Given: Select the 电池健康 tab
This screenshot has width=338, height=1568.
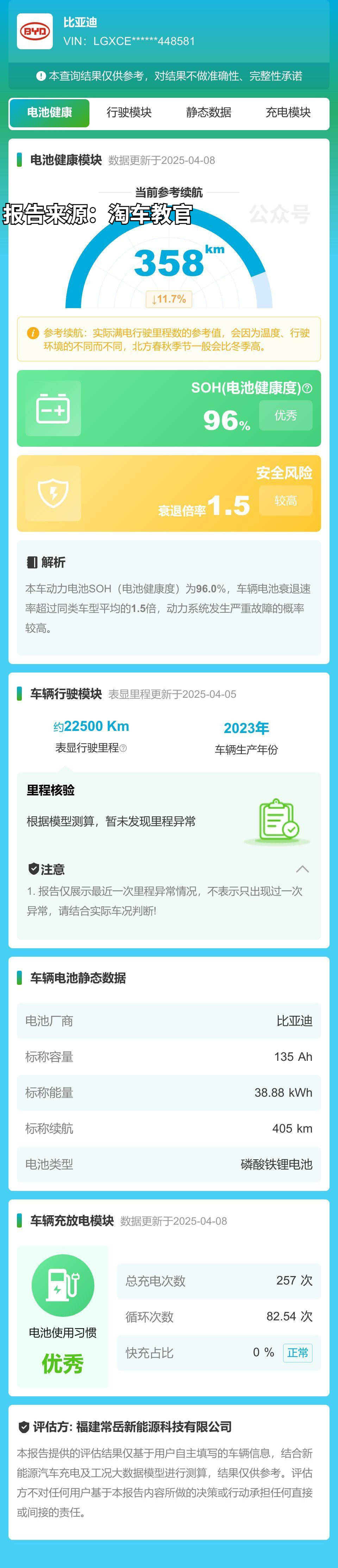Looking at the screenshot, I should tap(49, 113).
